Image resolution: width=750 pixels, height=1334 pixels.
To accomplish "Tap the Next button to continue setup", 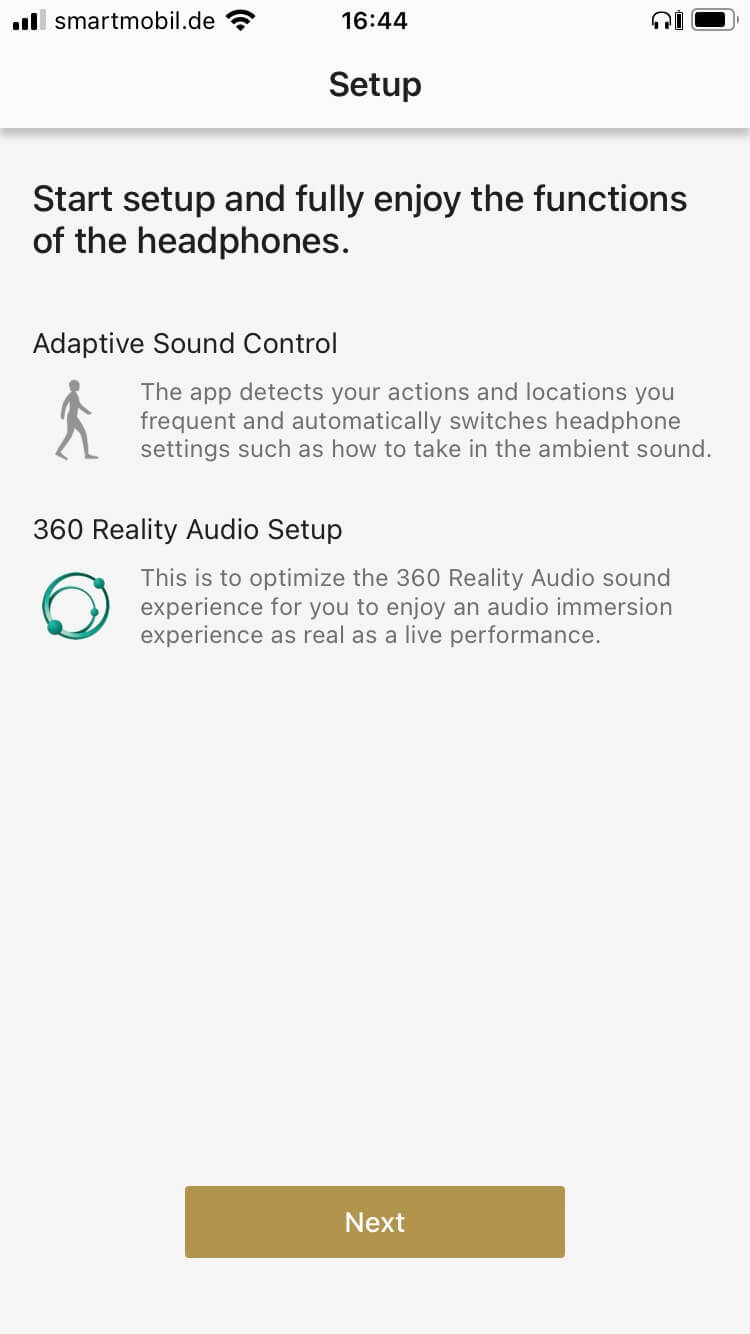I will [x=375, y=1221].
